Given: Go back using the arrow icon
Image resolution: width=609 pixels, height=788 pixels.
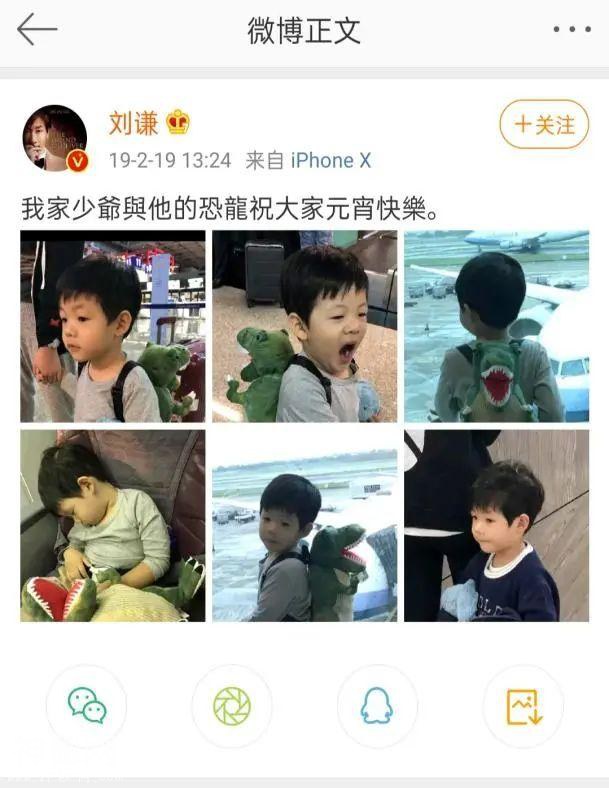Looking at the screenshot, I should pyautogui.click(x=37, y=30).
